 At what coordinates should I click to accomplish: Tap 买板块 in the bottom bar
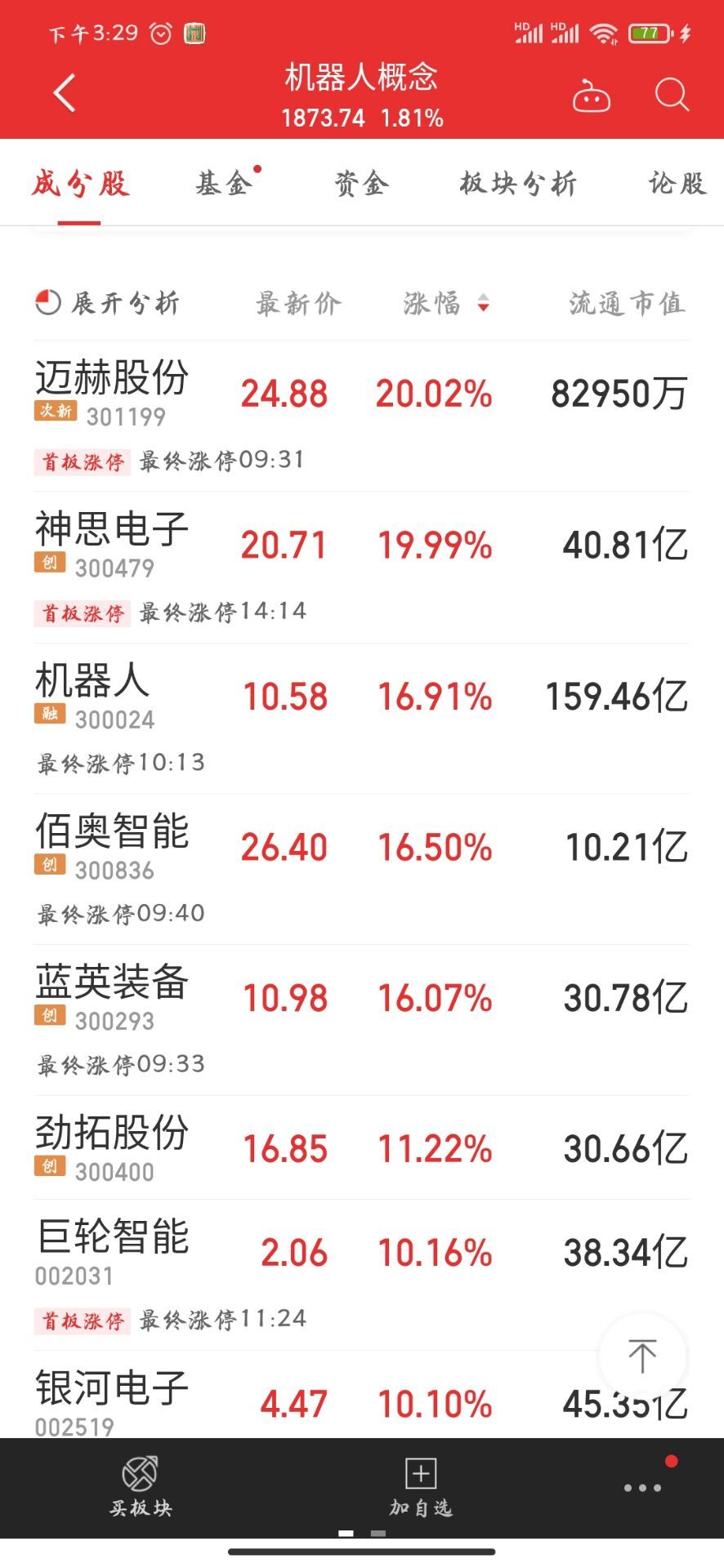[x=141, y=1486]
